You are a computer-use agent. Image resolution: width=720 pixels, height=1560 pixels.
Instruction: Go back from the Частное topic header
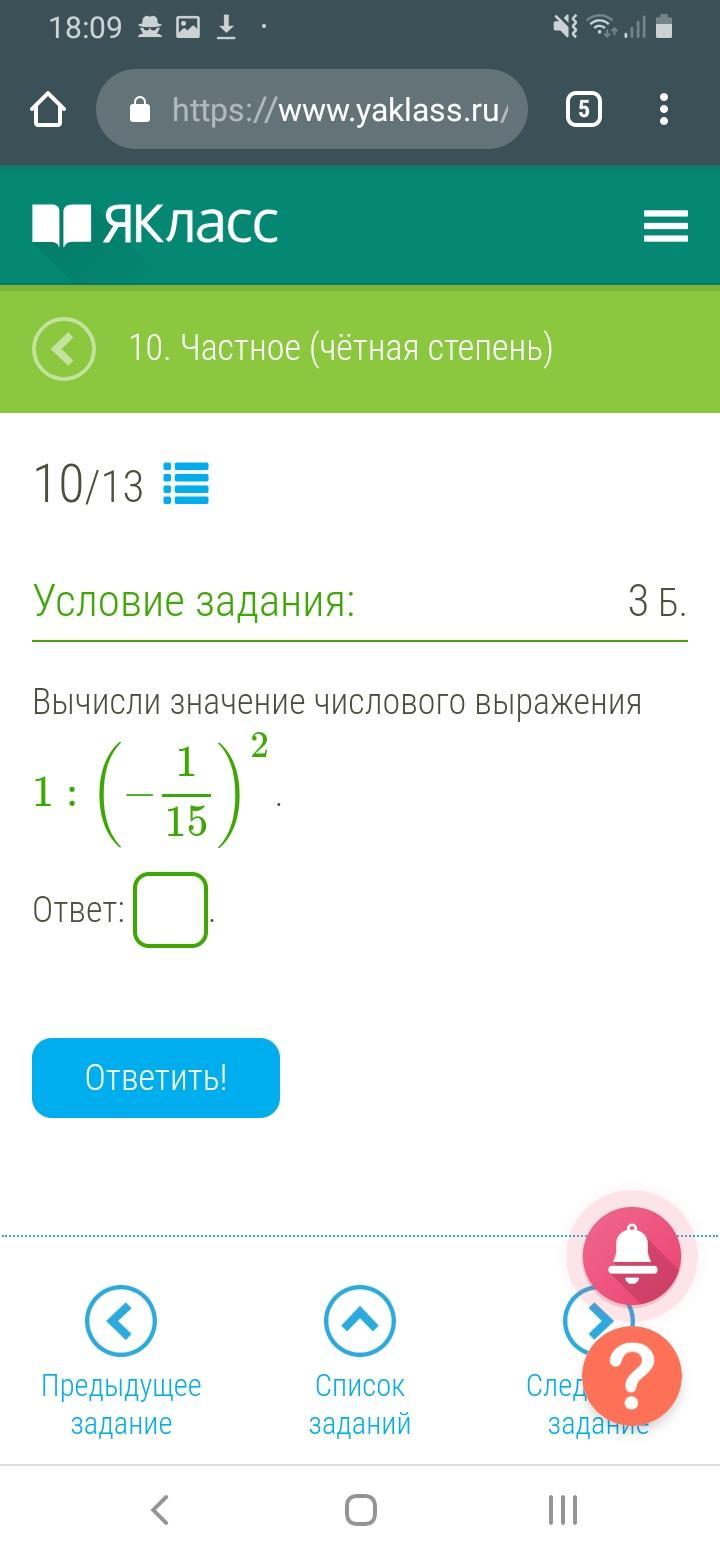pos(63,349)
